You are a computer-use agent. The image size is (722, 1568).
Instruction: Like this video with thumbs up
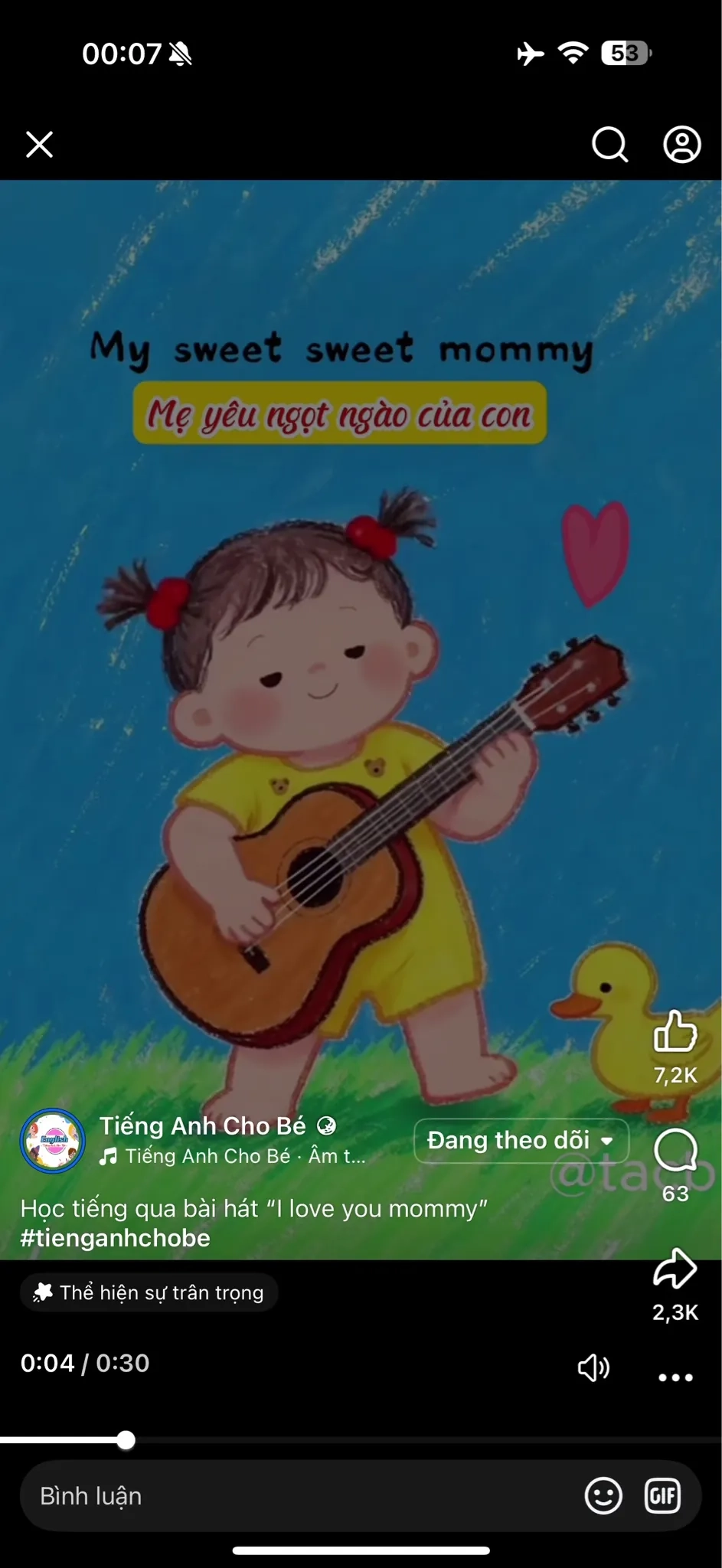point(675,1032)
